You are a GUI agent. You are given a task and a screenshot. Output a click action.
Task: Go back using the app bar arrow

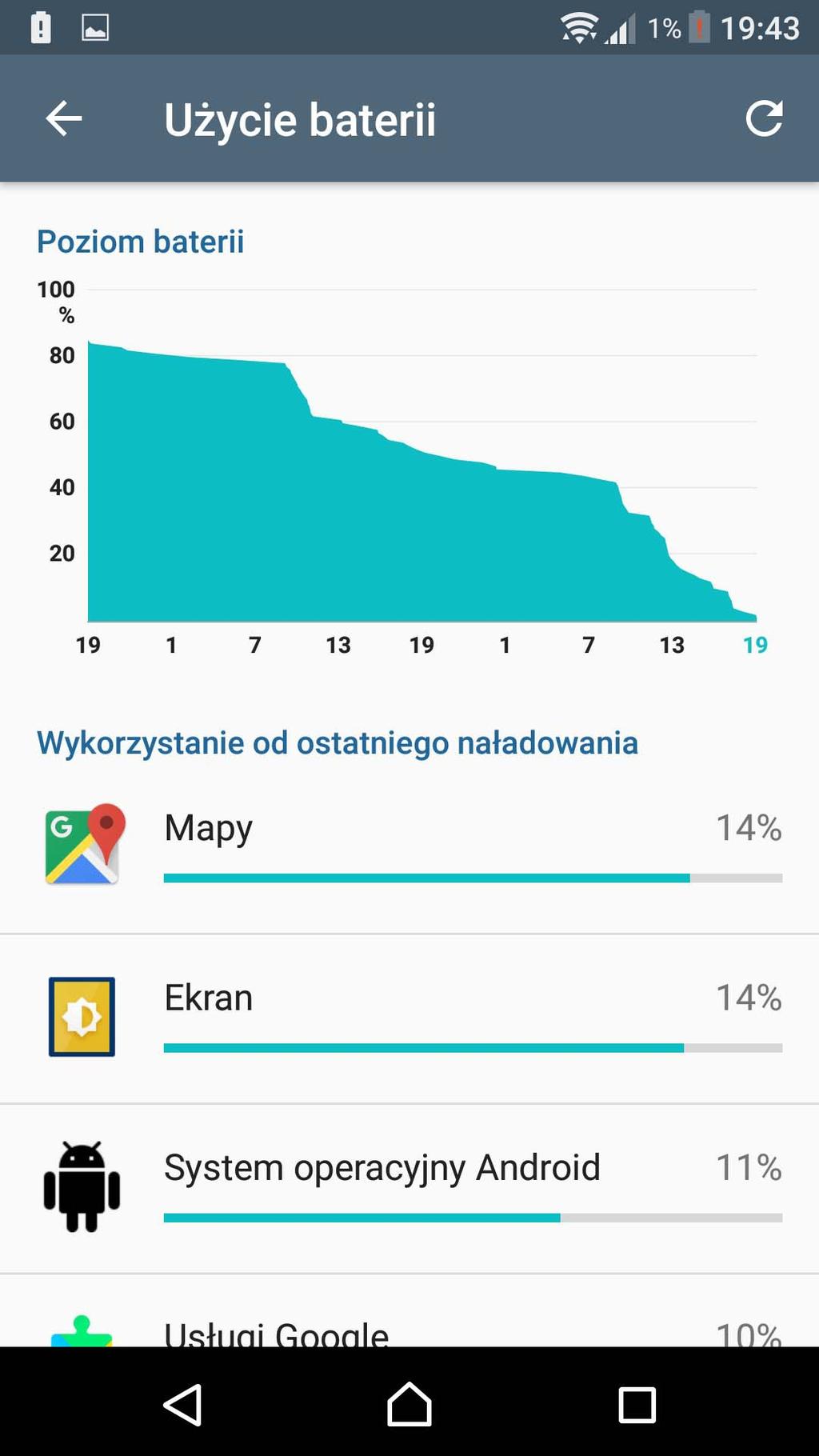point(64,119)
